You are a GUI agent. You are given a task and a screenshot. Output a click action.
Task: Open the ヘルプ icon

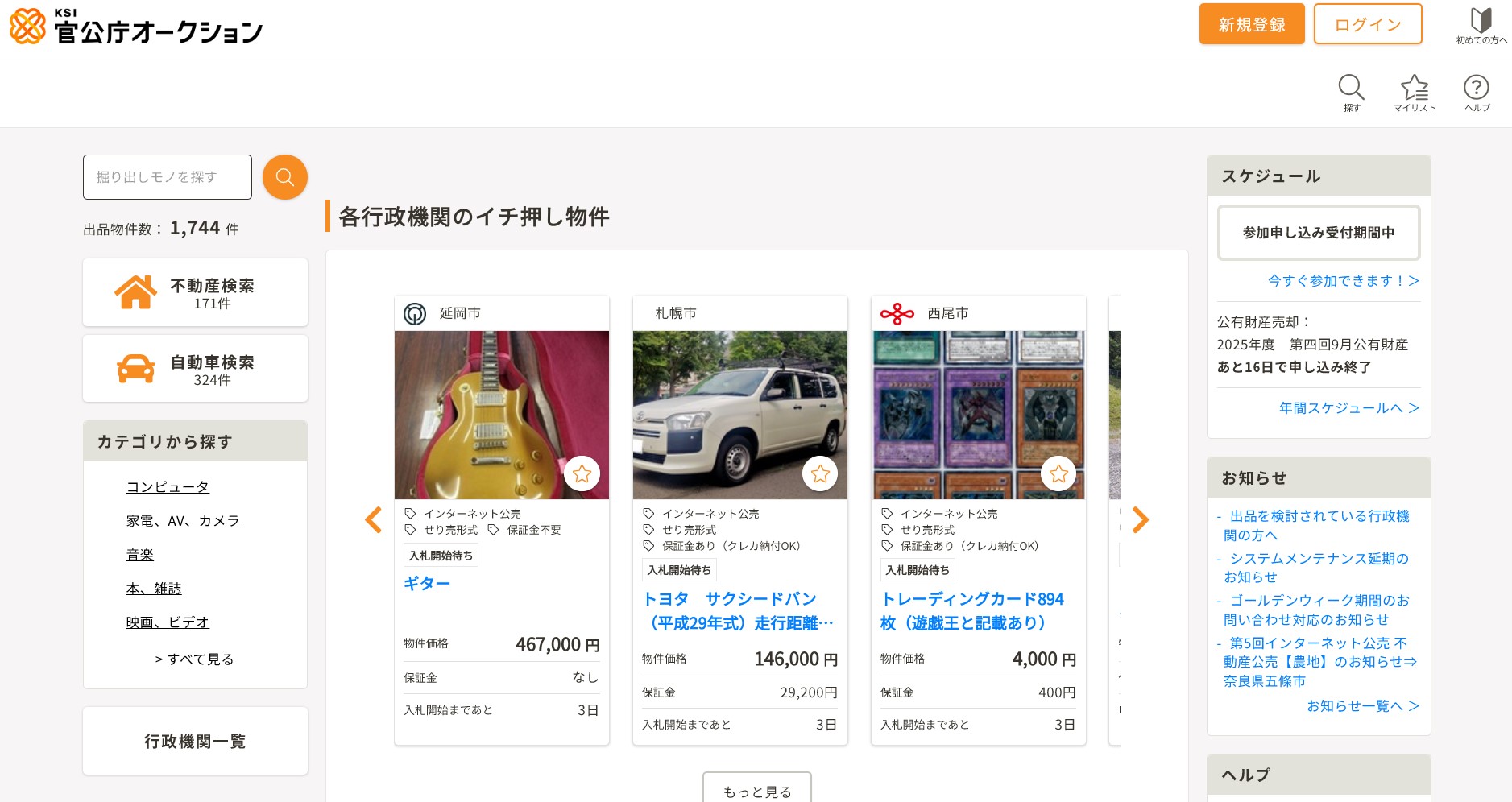(x=1476, y=93)
